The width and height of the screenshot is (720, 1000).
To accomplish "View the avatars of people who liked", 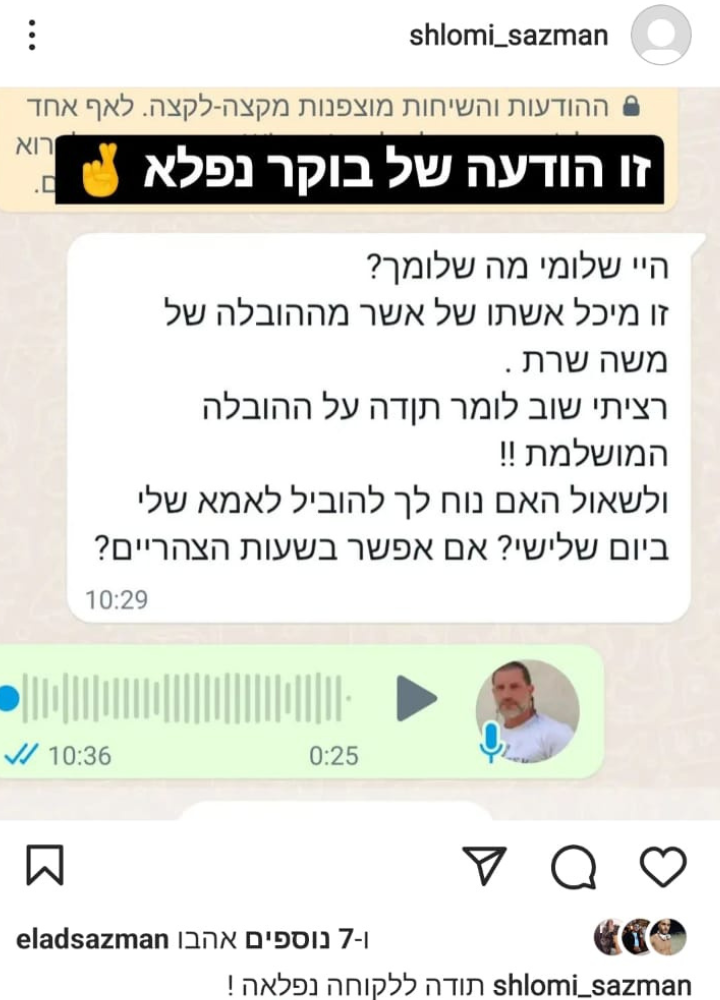I will tap(640, 938).
